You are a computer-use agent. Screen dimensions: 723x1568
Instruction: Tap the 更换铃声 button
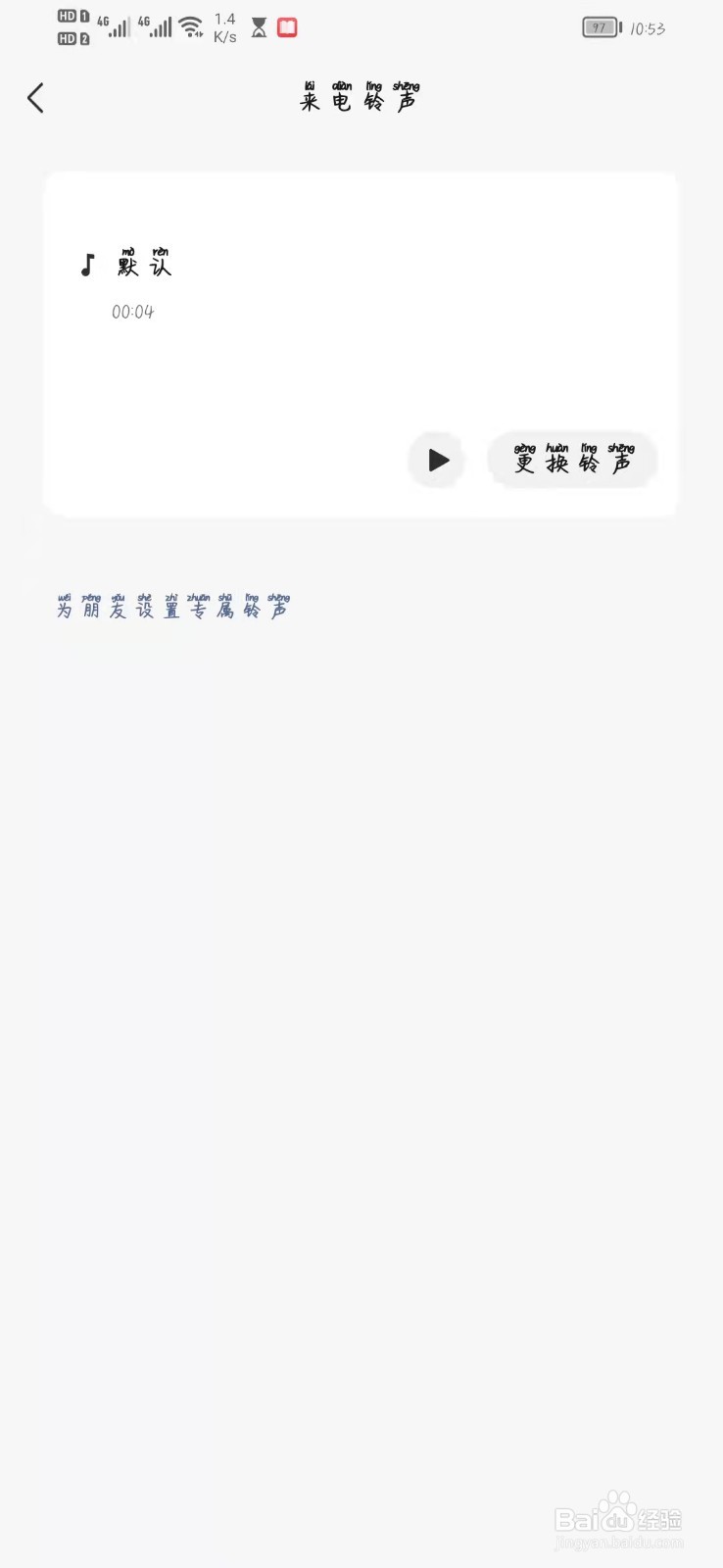[572, 460]
